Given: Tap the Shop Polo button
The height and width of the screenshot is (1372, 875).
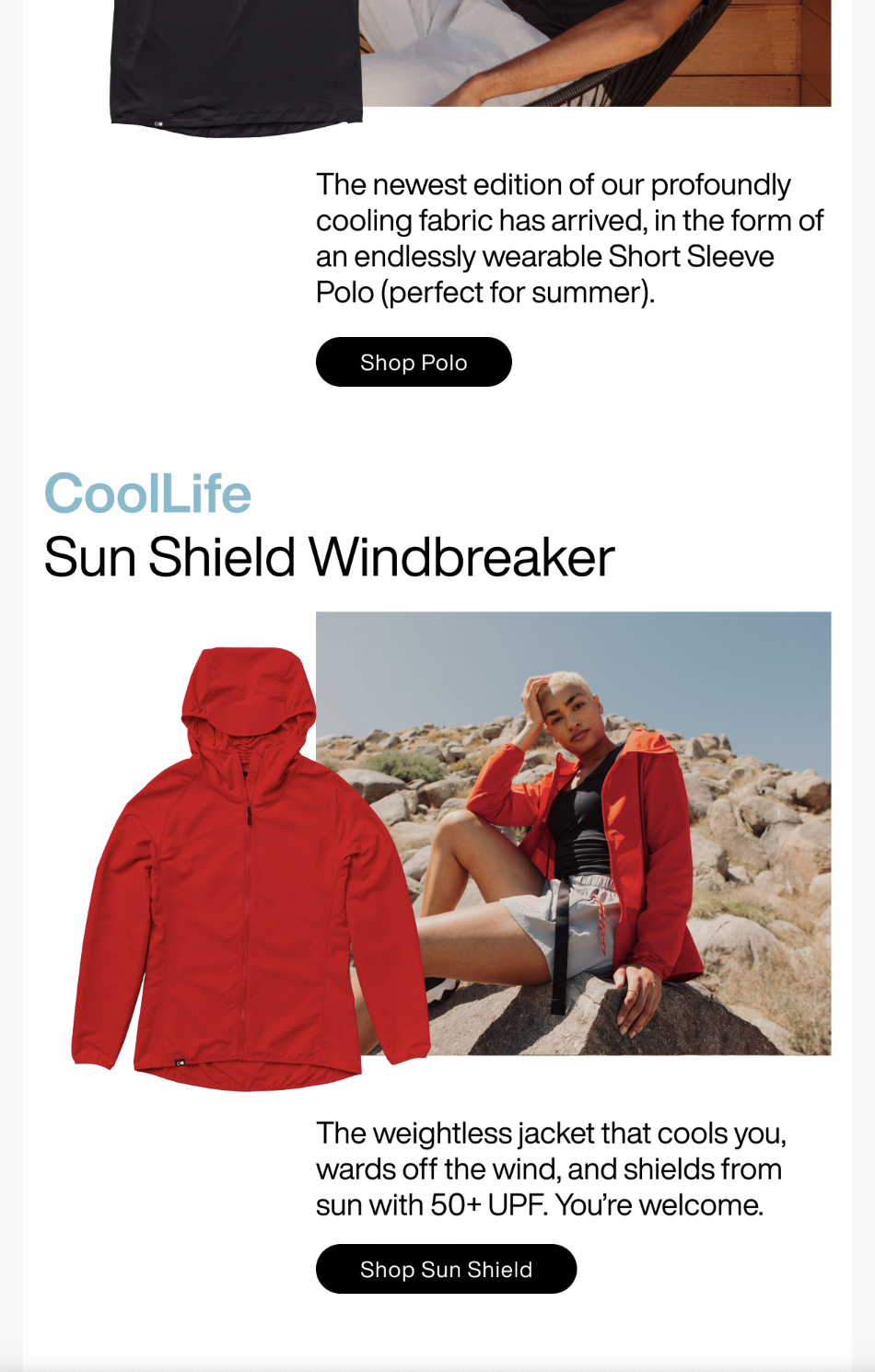Looking at the screenshot, I should [x=414, y=362].
